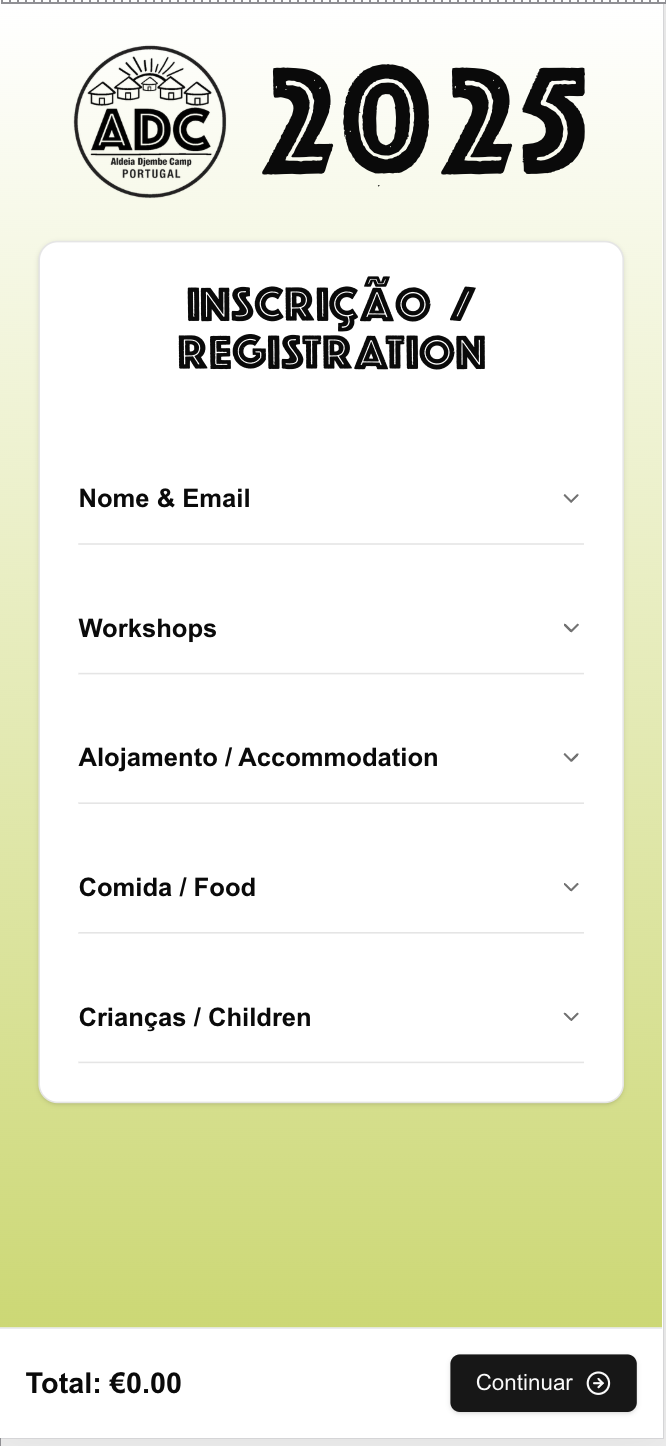Expand Alojamento / Accommodation options

coord(330,758)
